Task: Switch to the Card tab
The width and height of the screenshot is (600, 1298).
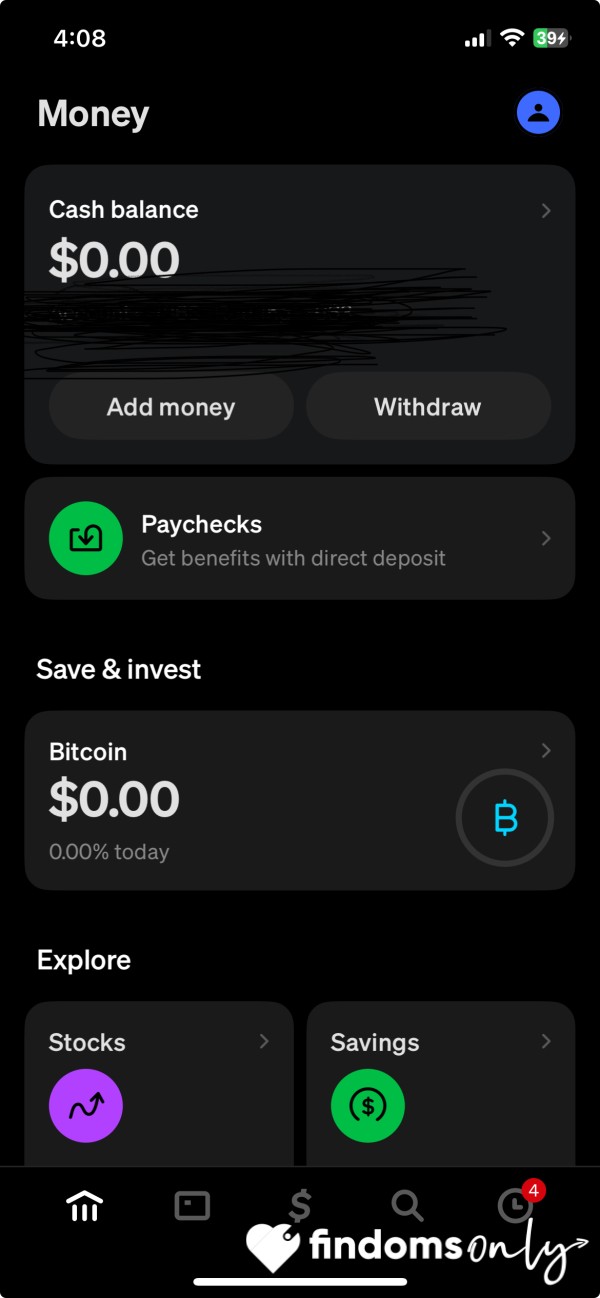Action: point(192,1207)
